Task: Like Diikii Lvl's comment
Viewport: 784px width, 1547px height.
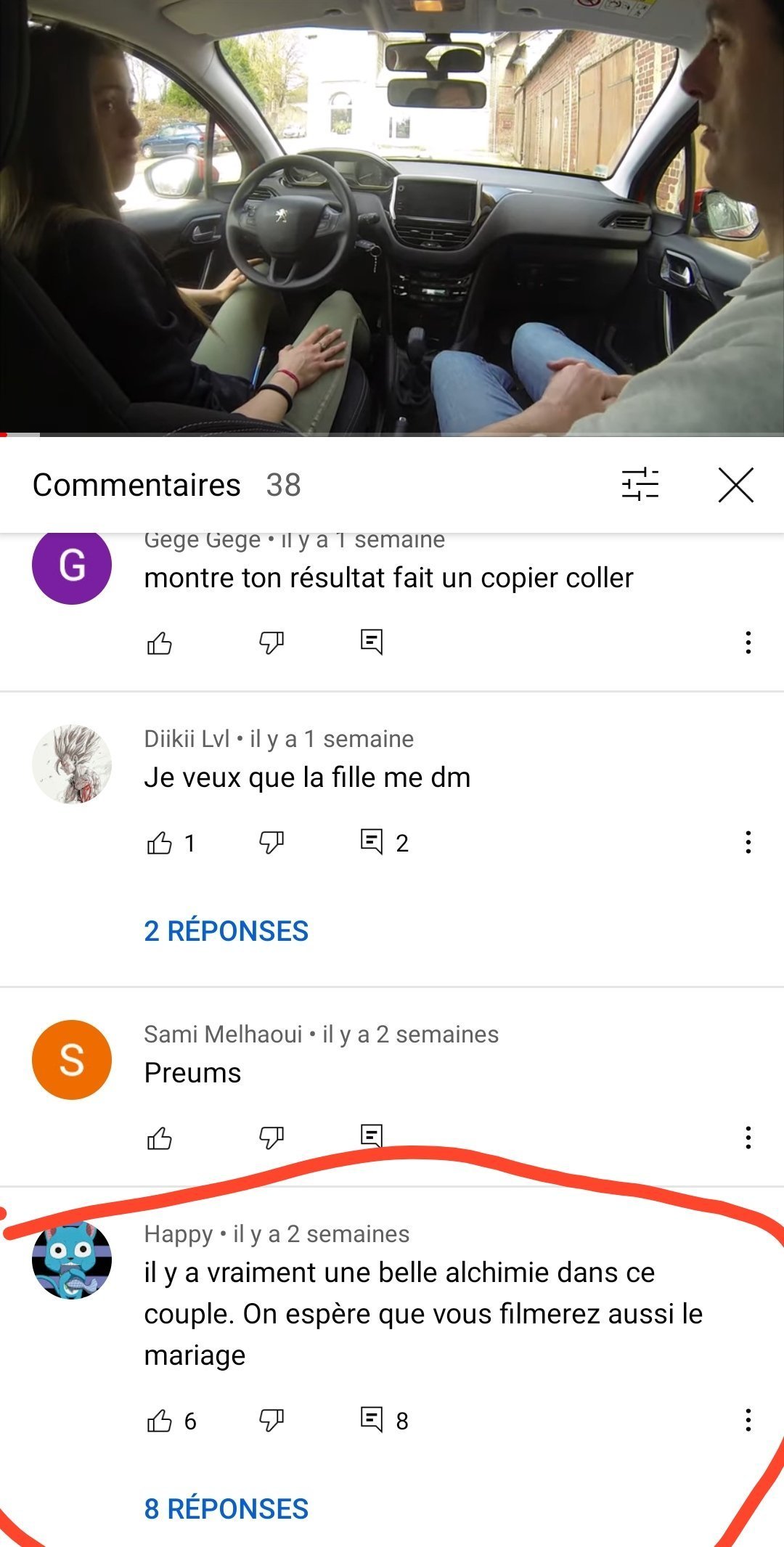Action: point(160,843)
